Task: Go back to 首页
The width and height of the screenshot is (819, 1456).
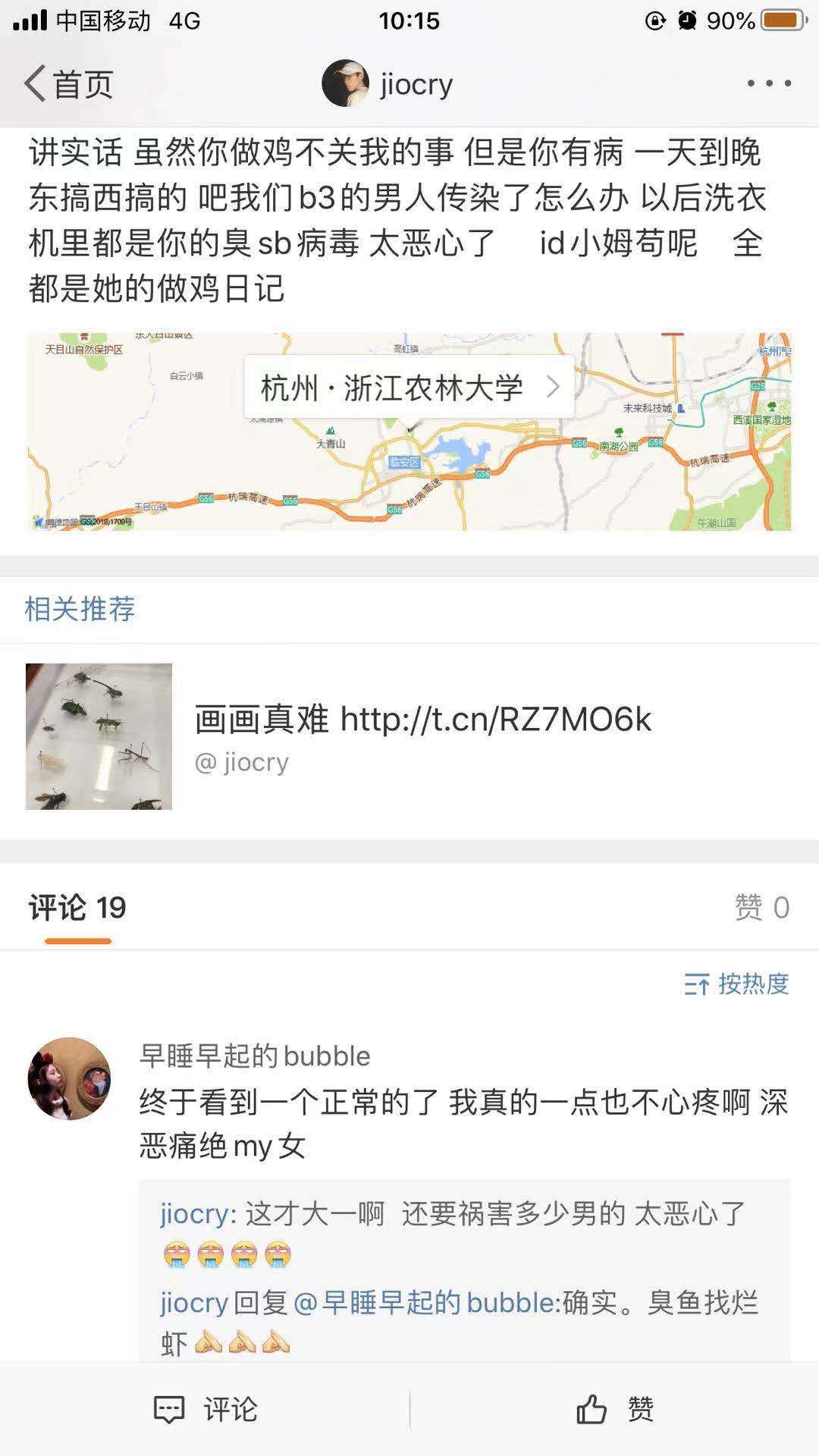Action: pos(68,83)
